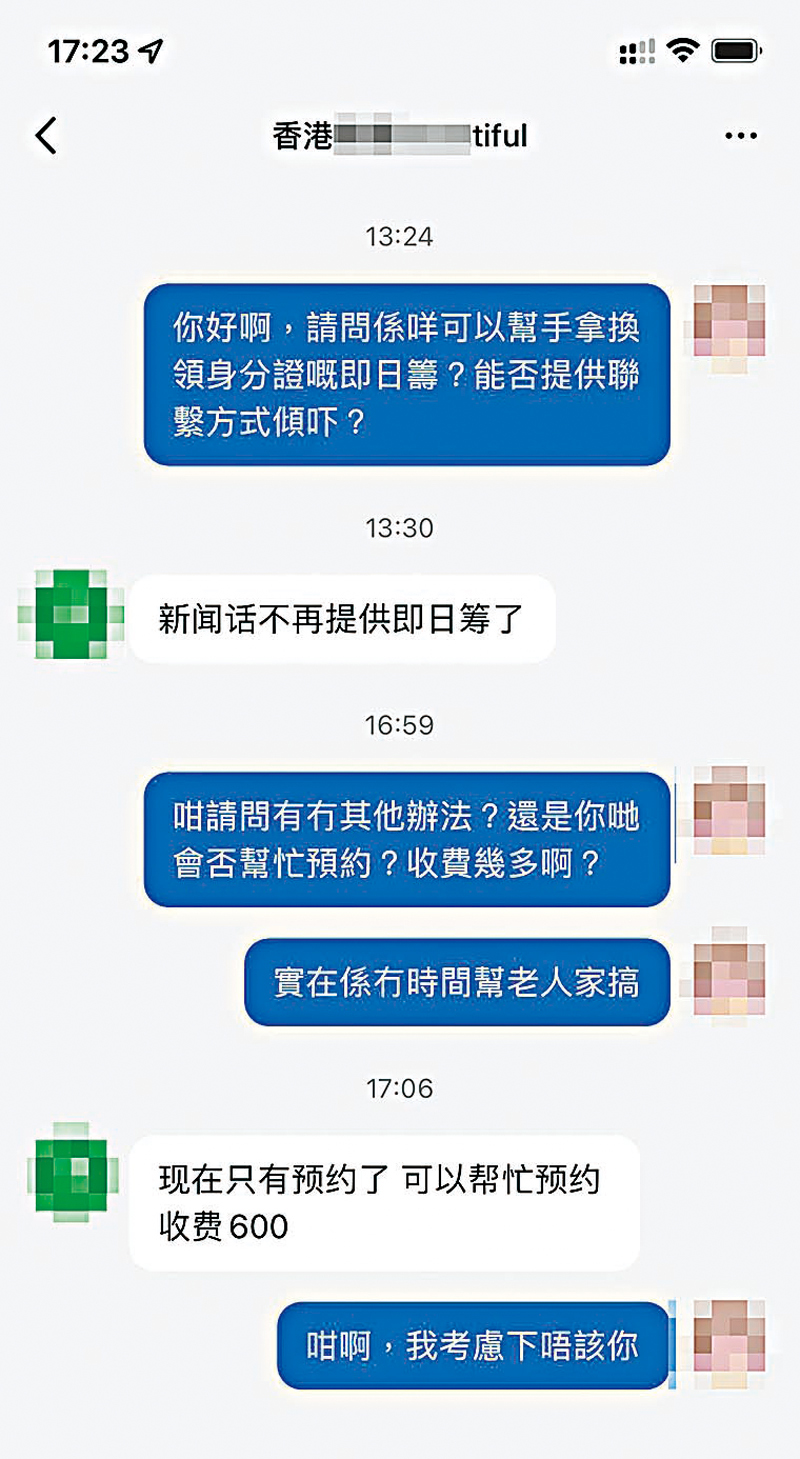Open the chat options menu via the three dots
Screen dimensions: 800x1459
point(740,134)
